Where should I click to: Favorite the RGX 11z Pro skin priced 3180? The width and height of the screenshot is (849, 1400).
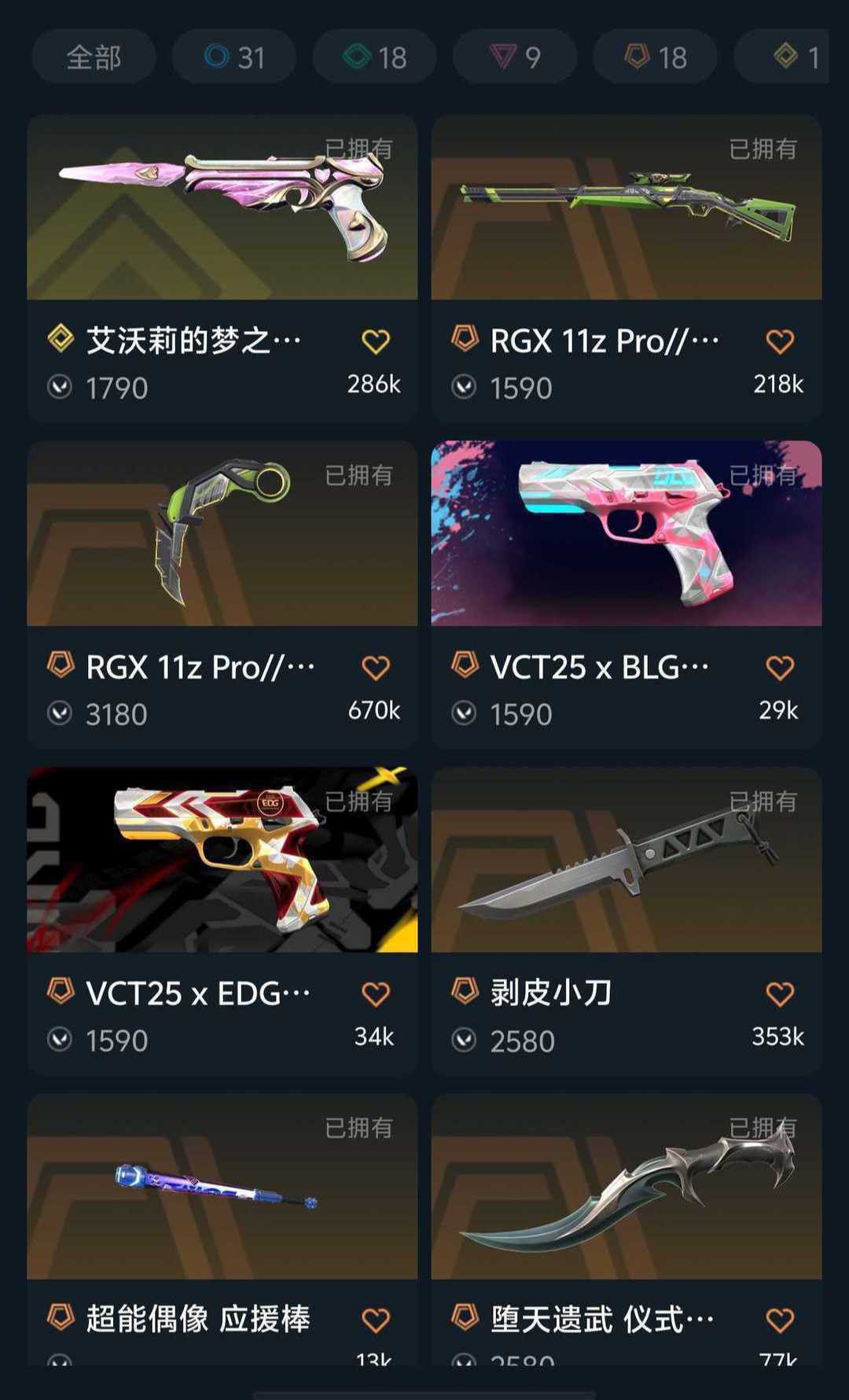[376, 668]
